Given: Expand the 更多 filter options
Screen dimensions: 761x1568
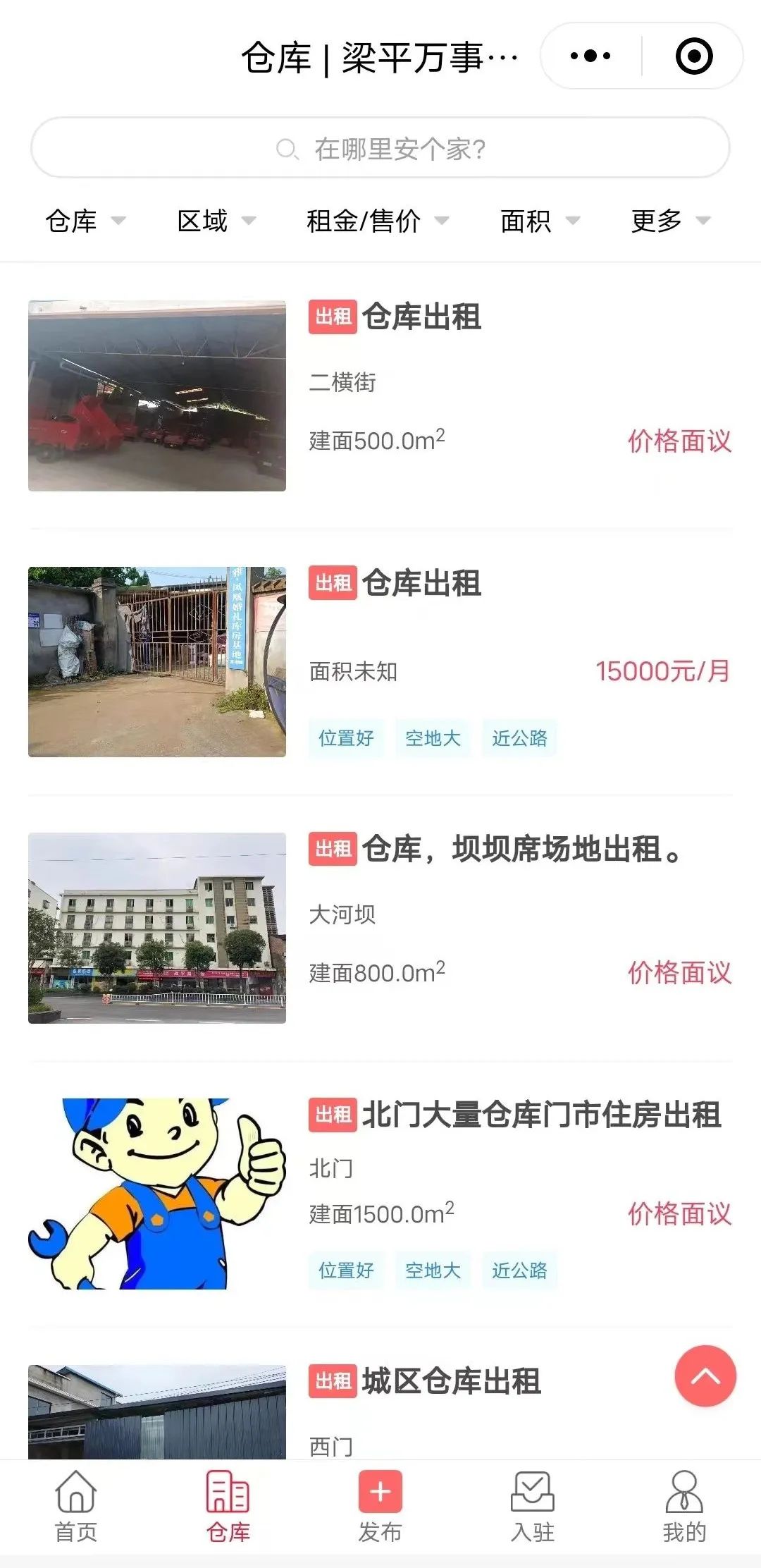Looking at the screenshot, I should 670,221.
